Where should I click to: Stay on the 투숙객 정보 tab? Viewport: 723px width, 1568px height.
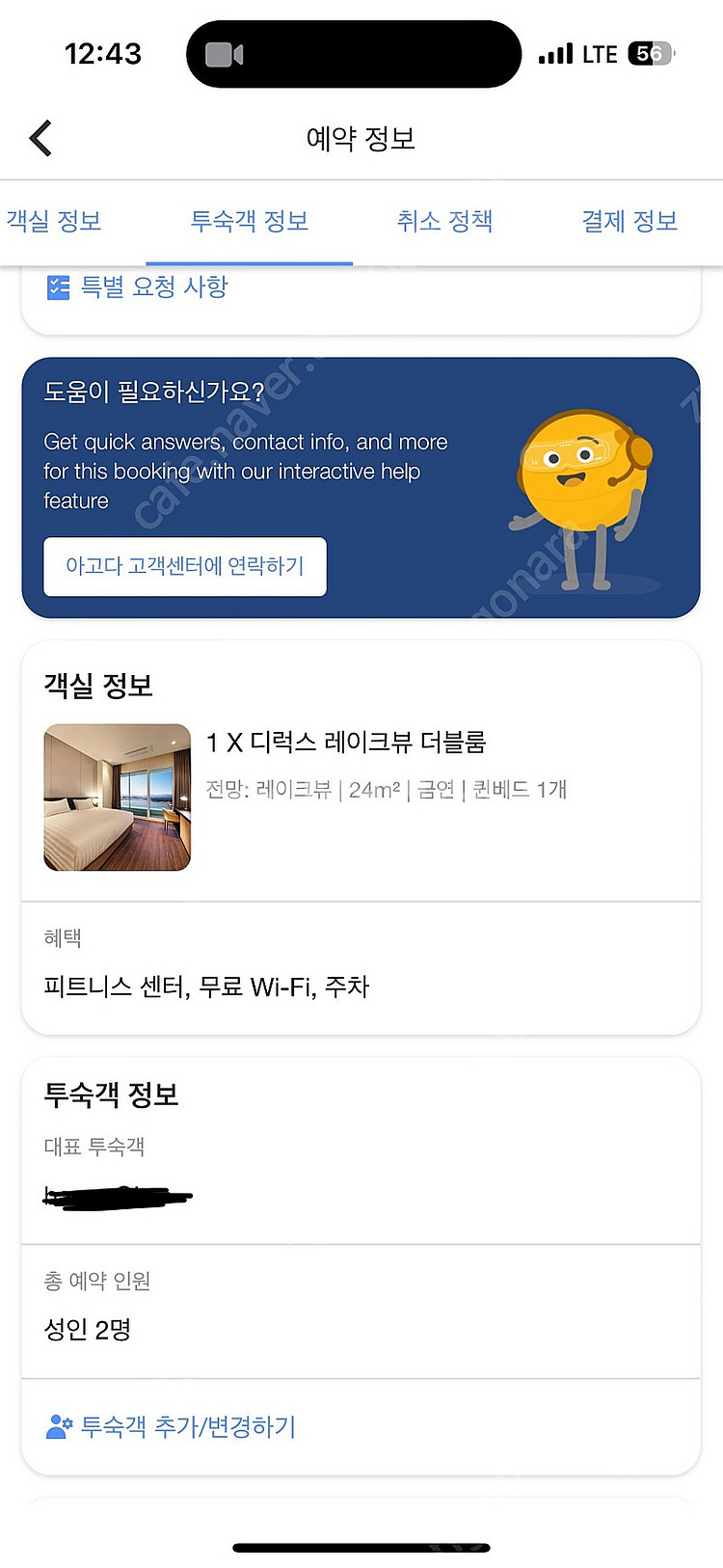[x=249, y=221]
